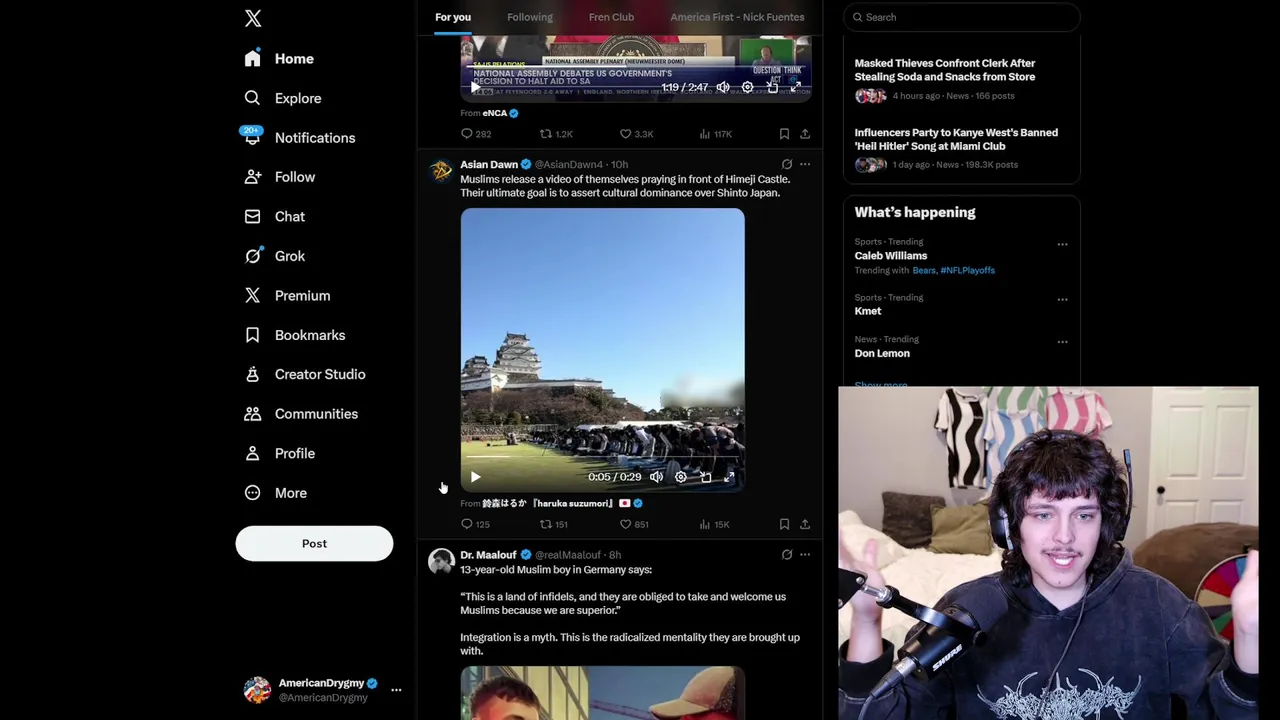Screen dimensions: 1280x720
Task: Mute the Himeji Castle video
Action: (656, 477)
